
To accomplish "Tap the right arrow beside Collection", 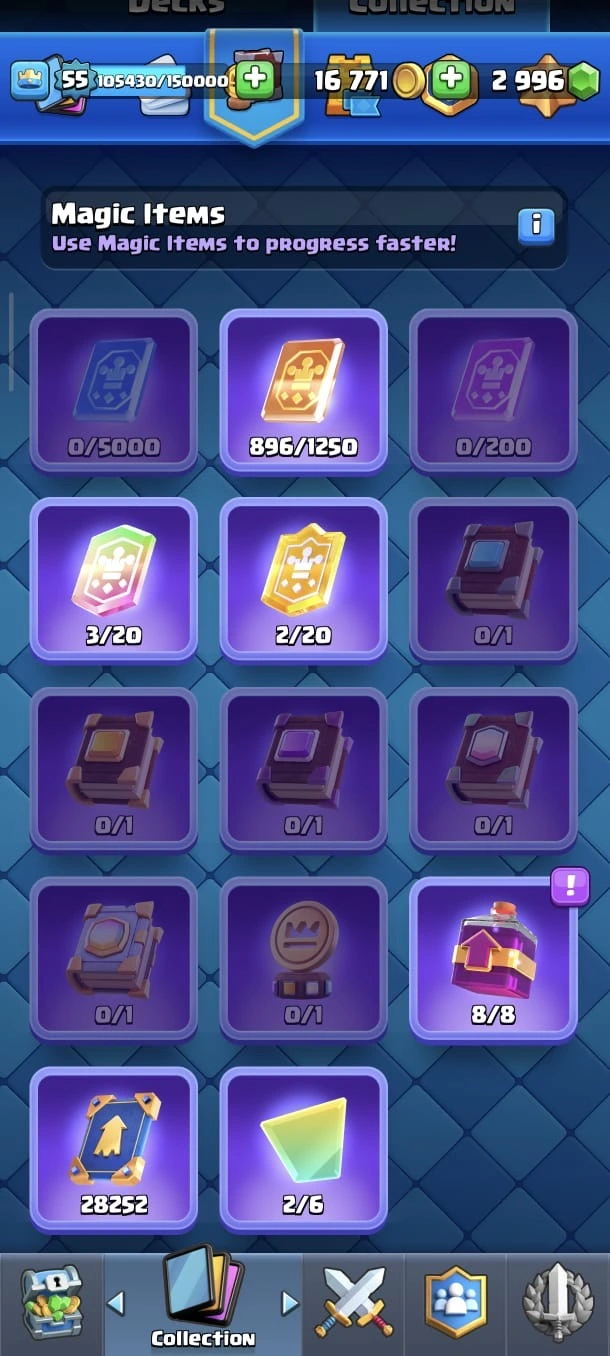I will coord(290,1302).
